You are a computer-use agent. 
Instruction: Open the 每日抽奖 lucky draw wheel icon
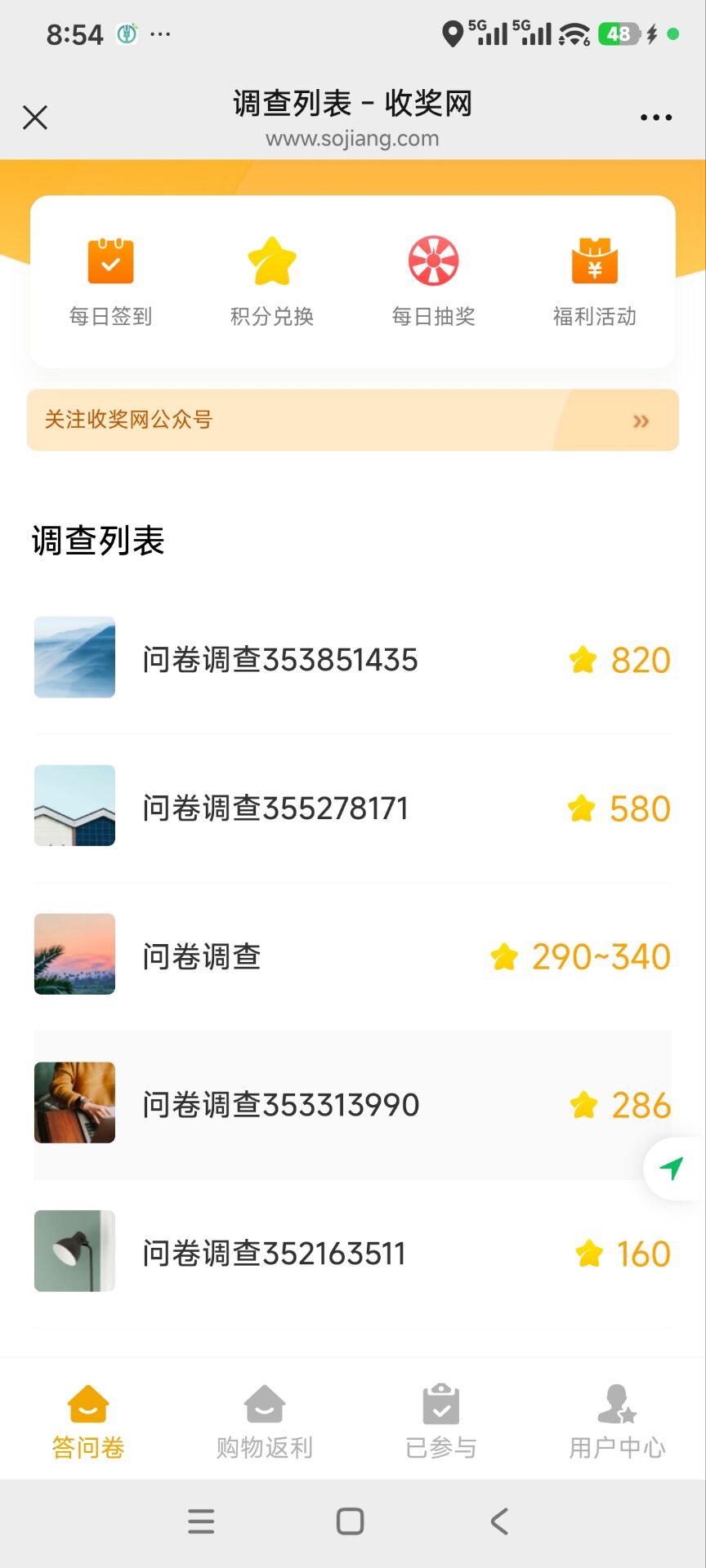tap(434, 260)
